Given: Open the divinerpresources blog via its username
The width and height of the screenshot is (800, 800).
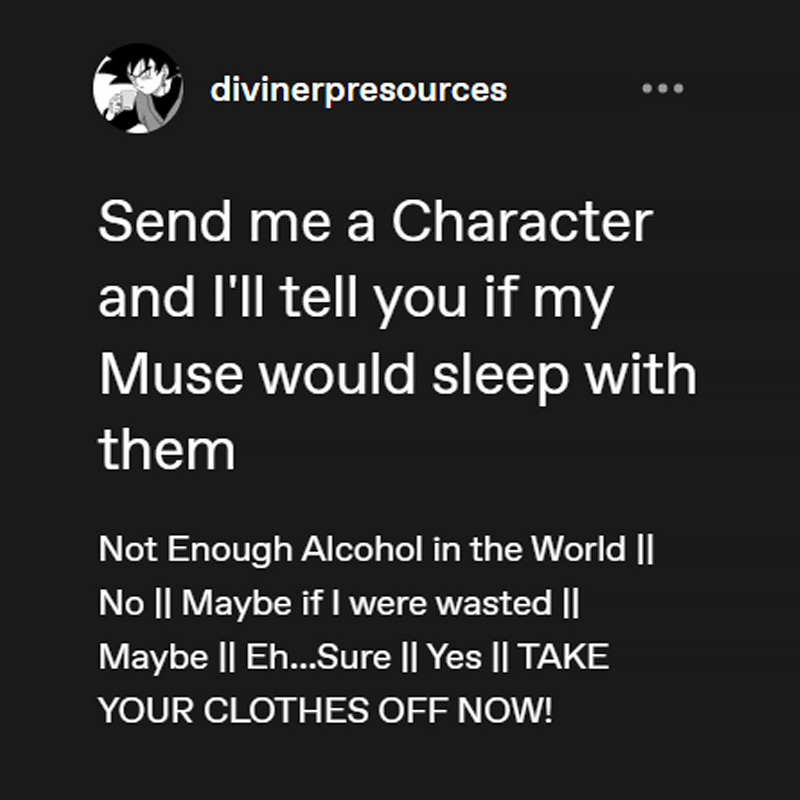Looking at the screenshot, I should click(x=358, y=90).
